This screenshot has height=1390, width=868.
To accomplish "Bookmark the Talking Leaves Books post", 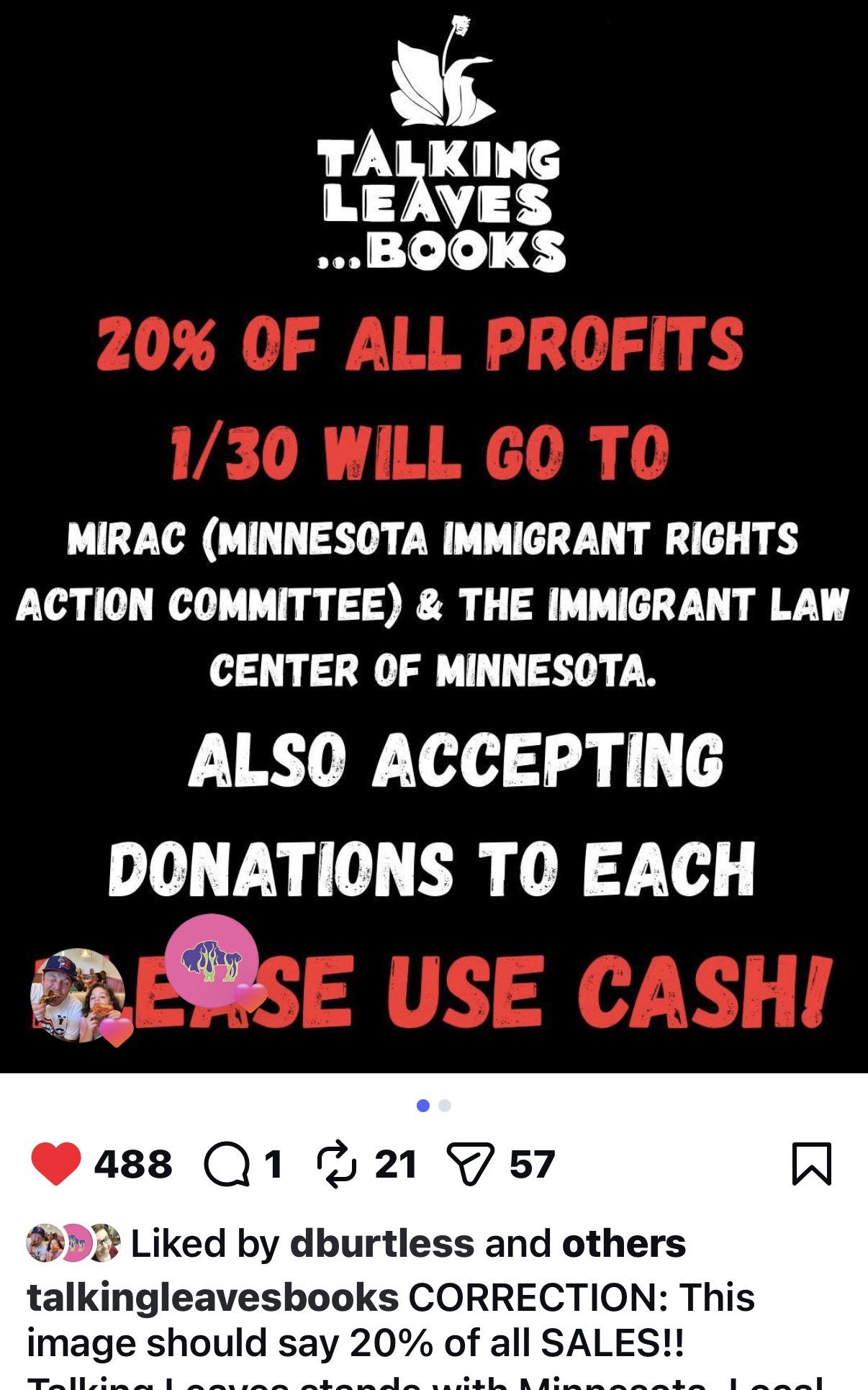I will 811,1163.
